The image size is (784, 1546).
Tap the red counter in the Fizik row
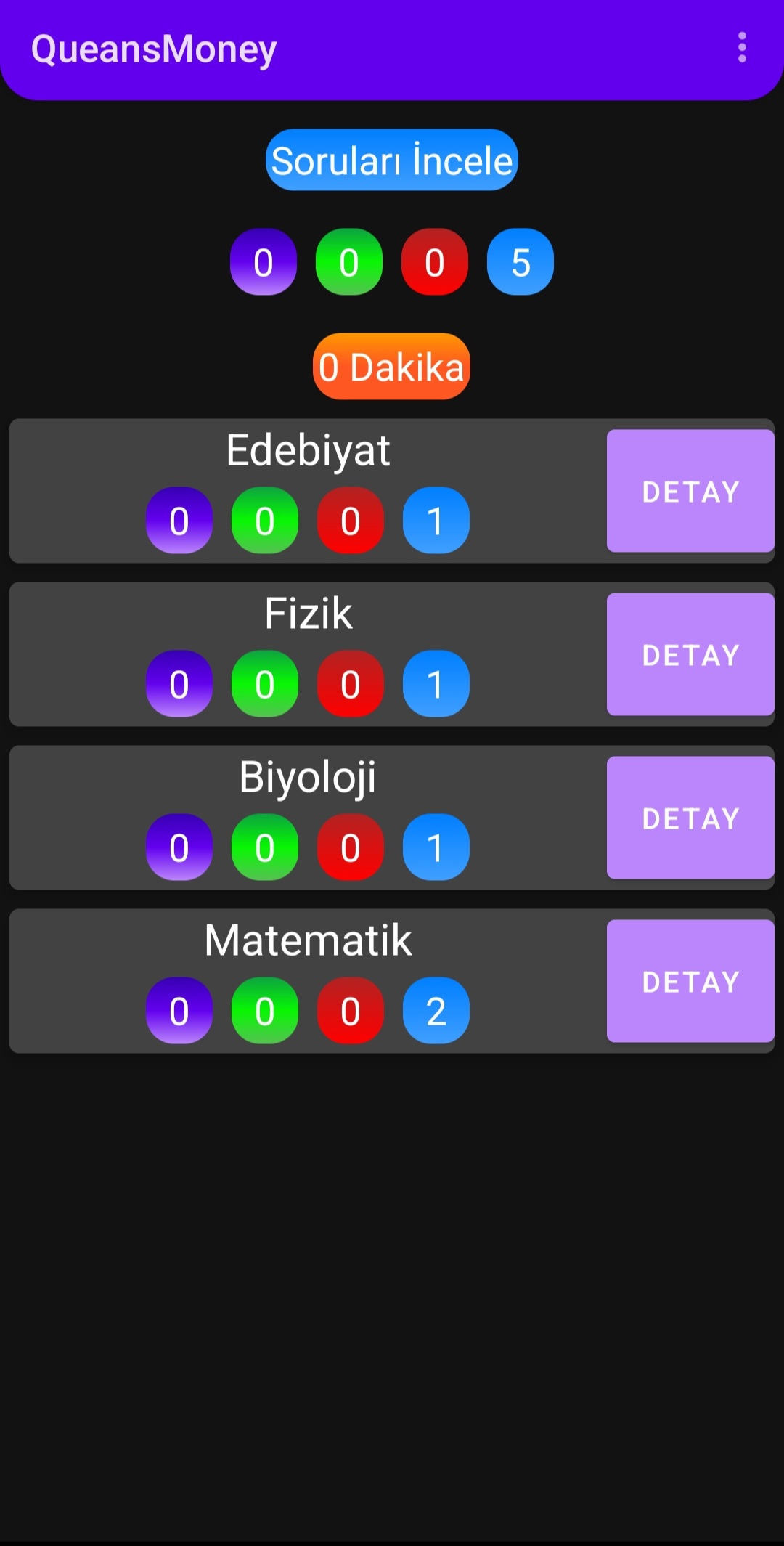click(x=351, y=682)
